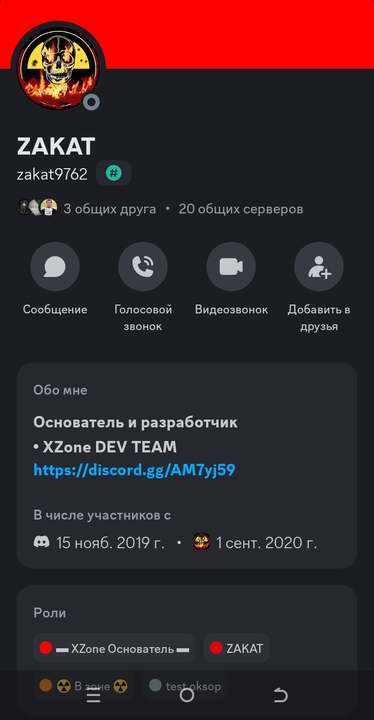Start a voice call with ZAKAT
The image size is (374, 720).
[x=143, y=287]
